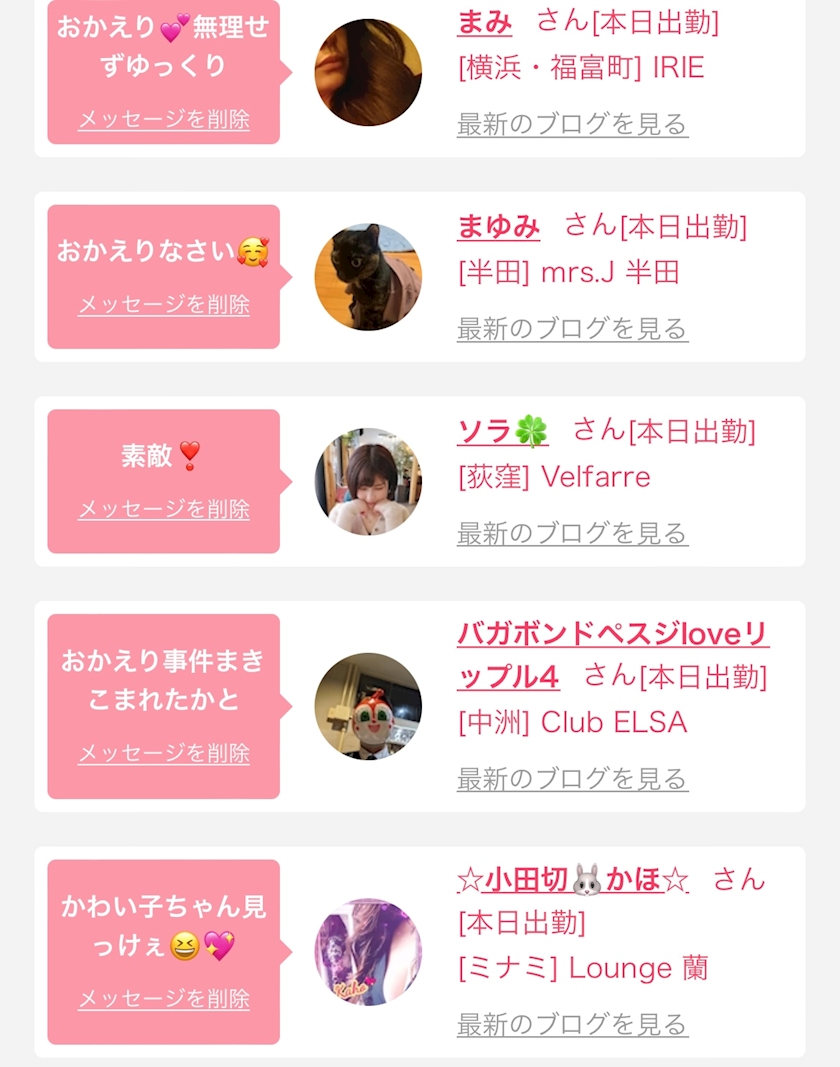The height and width of the screenshot is (1067, 840).
Task: Open まゆみ's profile name link
Action: coord(499,227)
